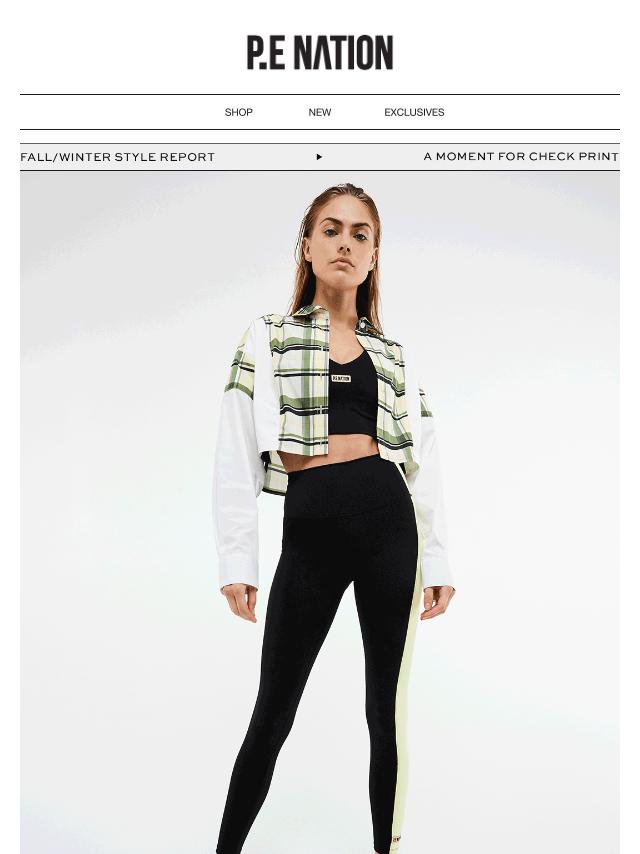Open the SHOP link

[x=238, y=112]
